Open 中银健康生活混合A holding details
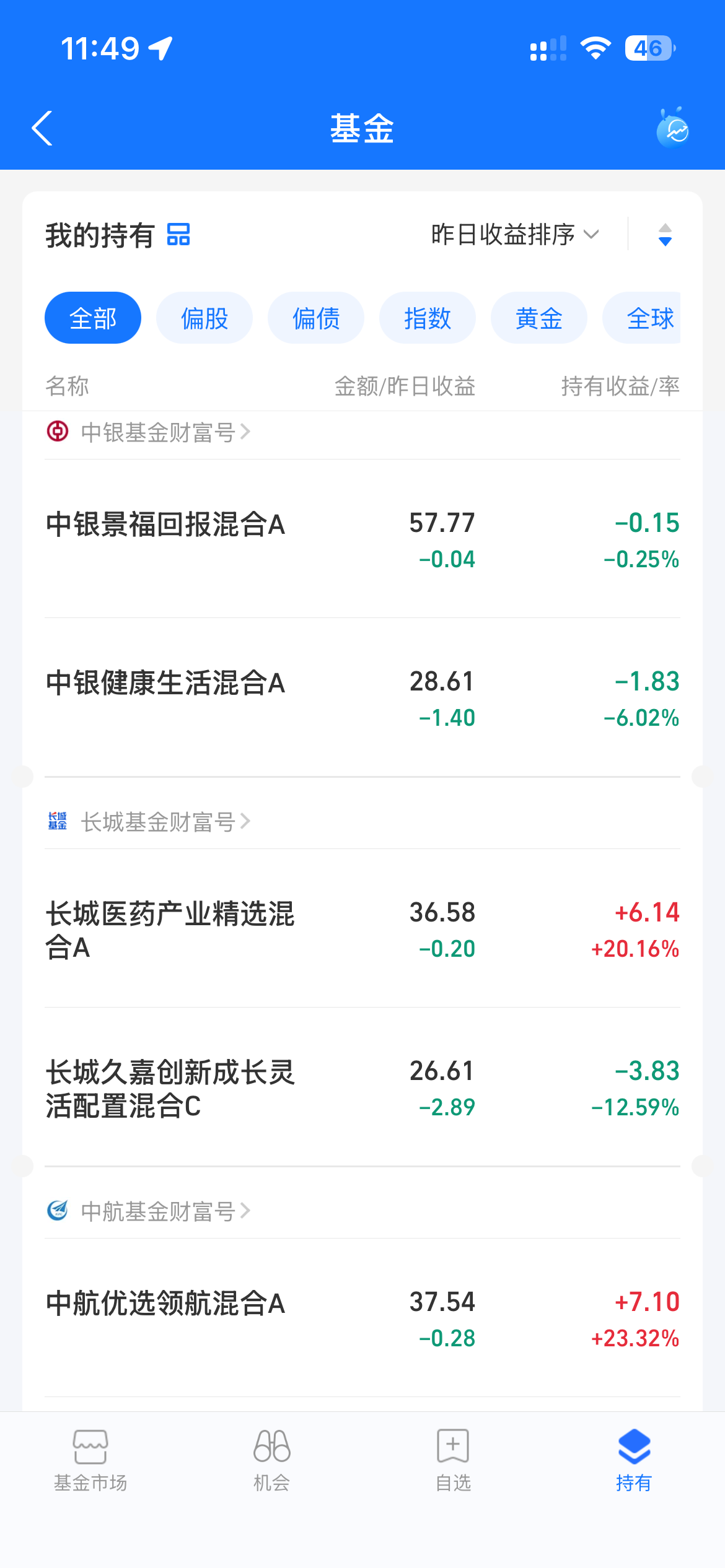 pos(362,697)
